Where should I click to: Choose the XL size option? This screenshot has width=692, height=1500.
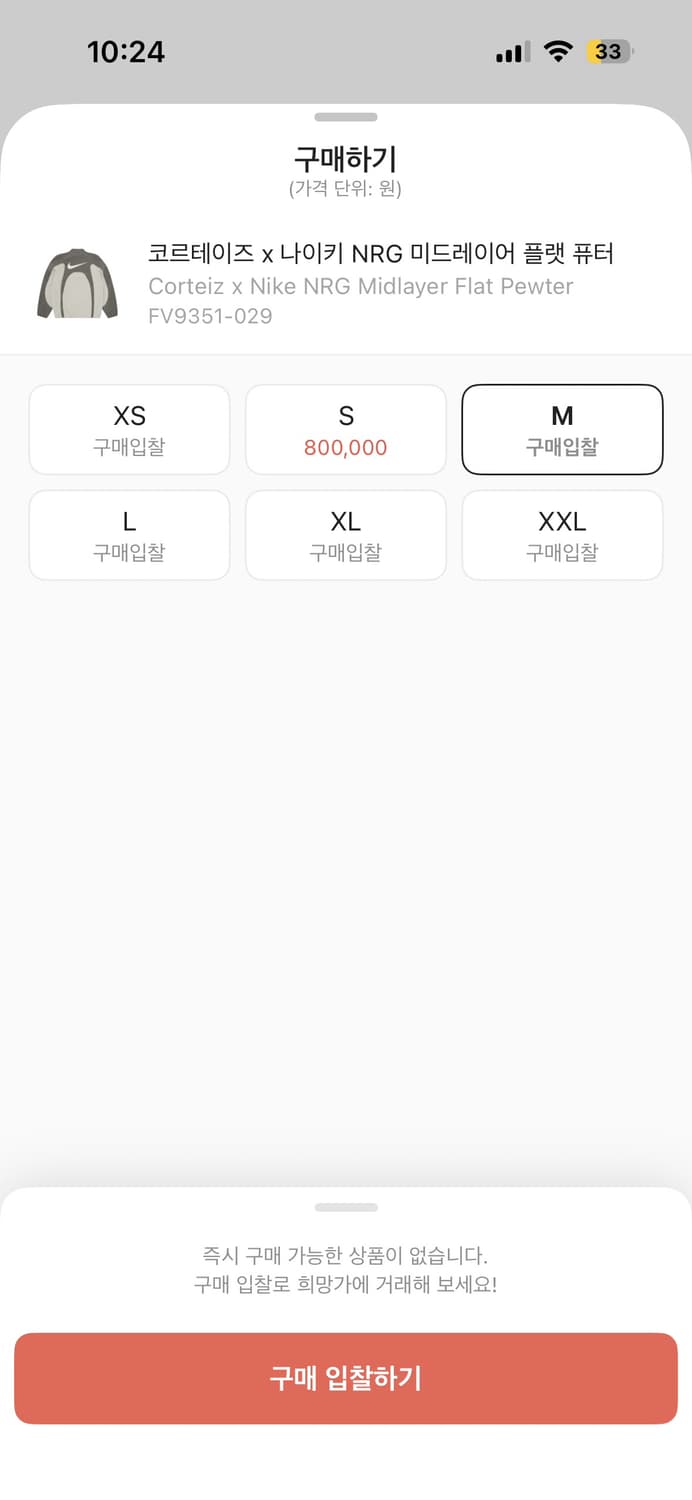coord(346,535)
